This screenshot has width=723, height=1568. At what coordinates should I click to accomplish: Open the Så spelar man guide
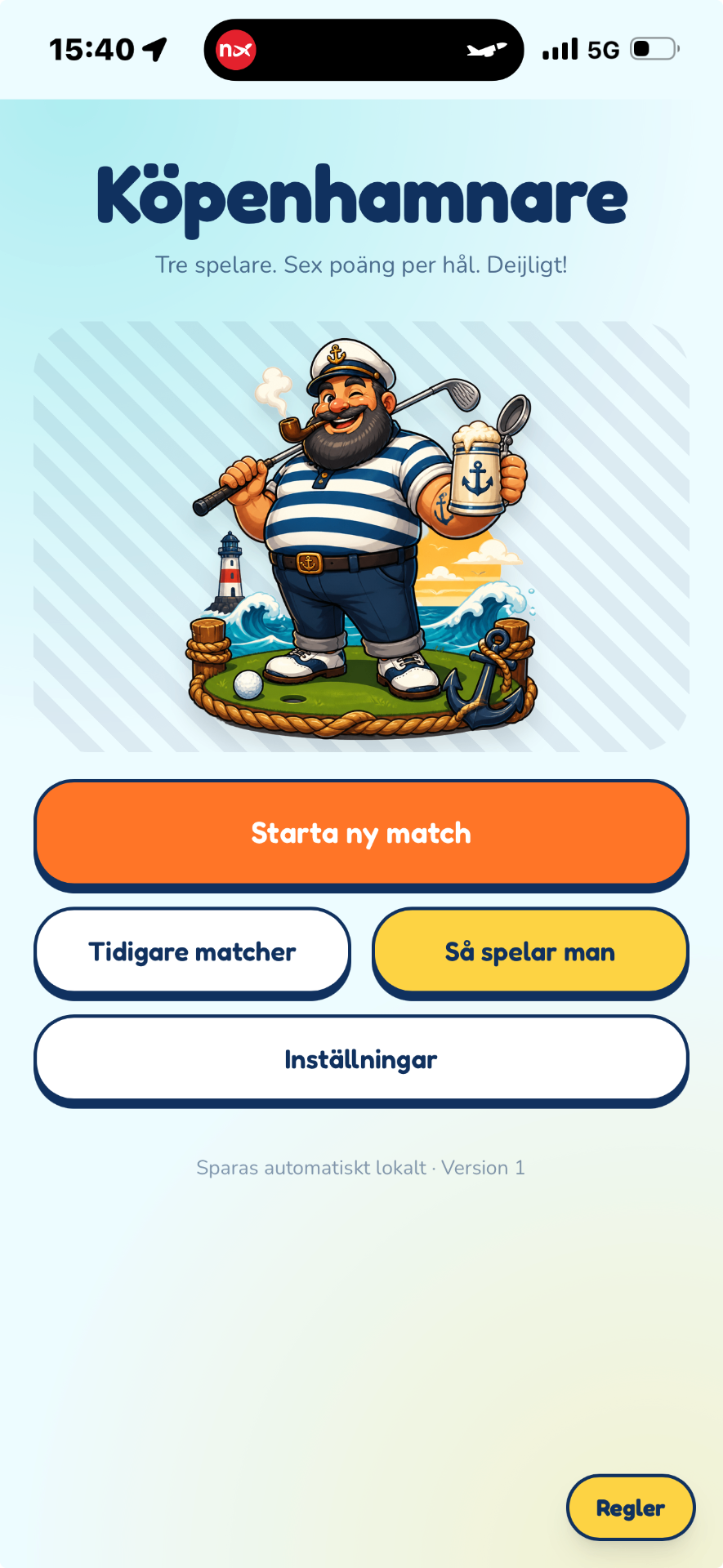pyautogui.click(x=530, y=953)
